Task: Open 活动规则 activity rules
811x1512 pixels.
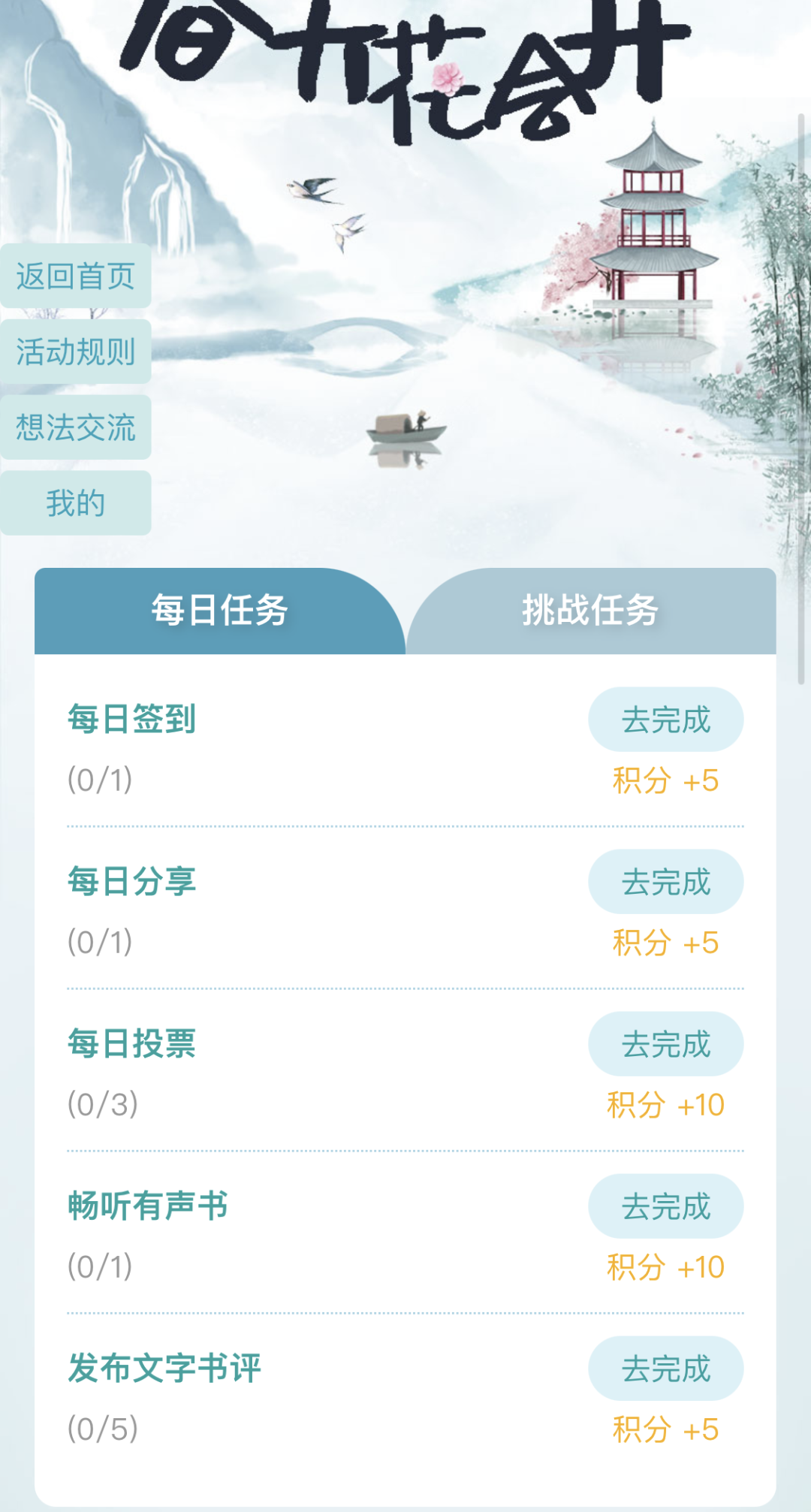Action: click(75, 352)
